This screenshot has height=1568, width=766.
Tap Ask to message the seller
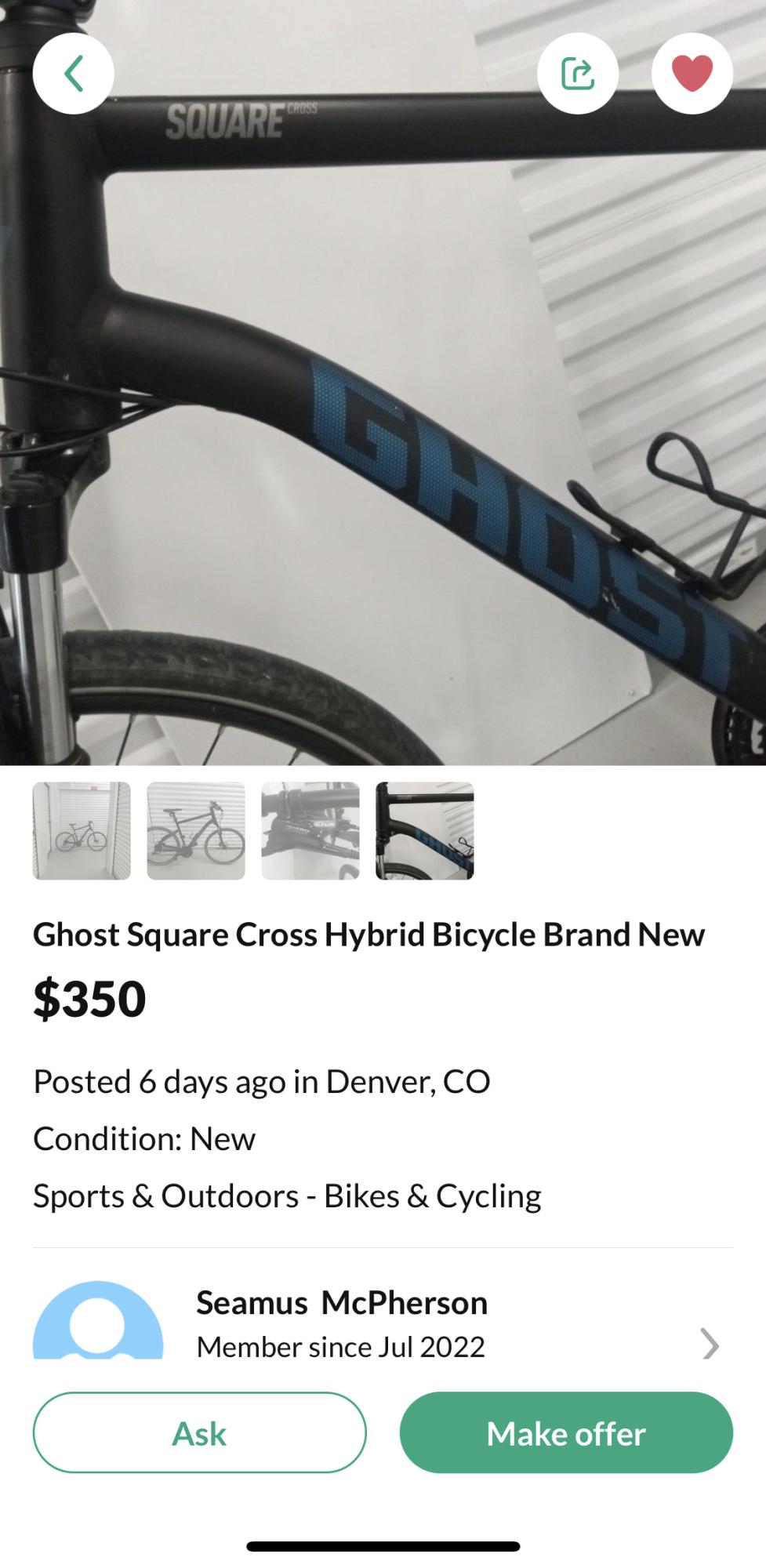tap(199, 1433)
